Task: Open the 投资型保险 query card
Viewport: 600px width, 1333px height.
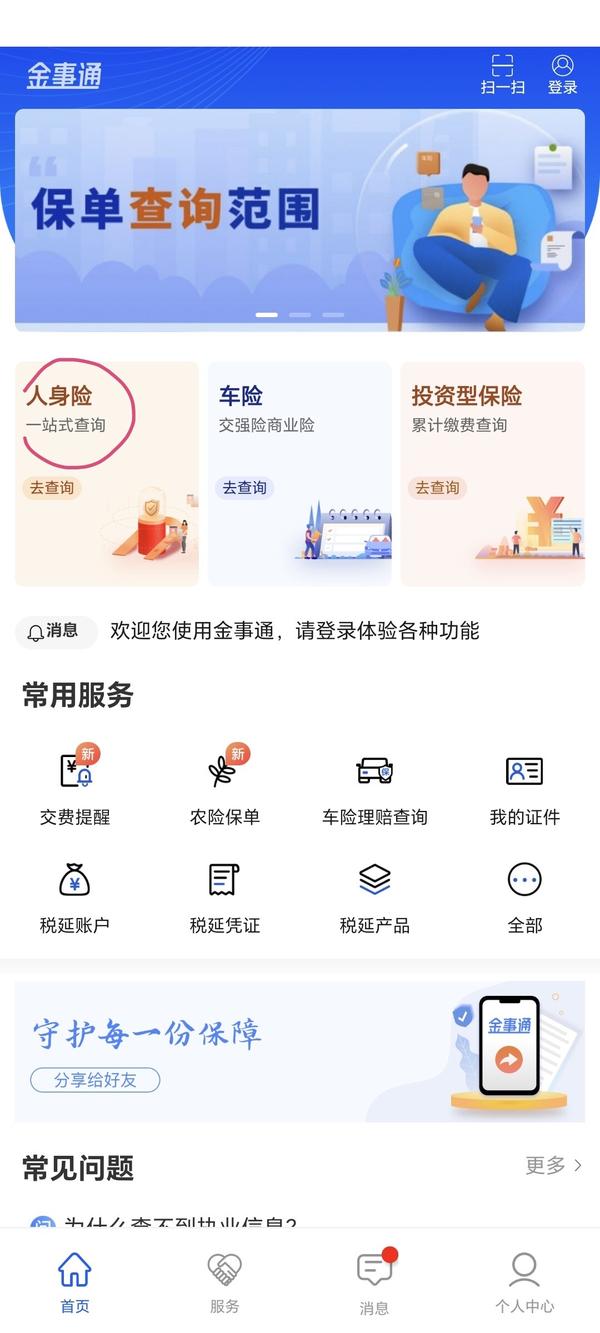Action: pos(492,473)
